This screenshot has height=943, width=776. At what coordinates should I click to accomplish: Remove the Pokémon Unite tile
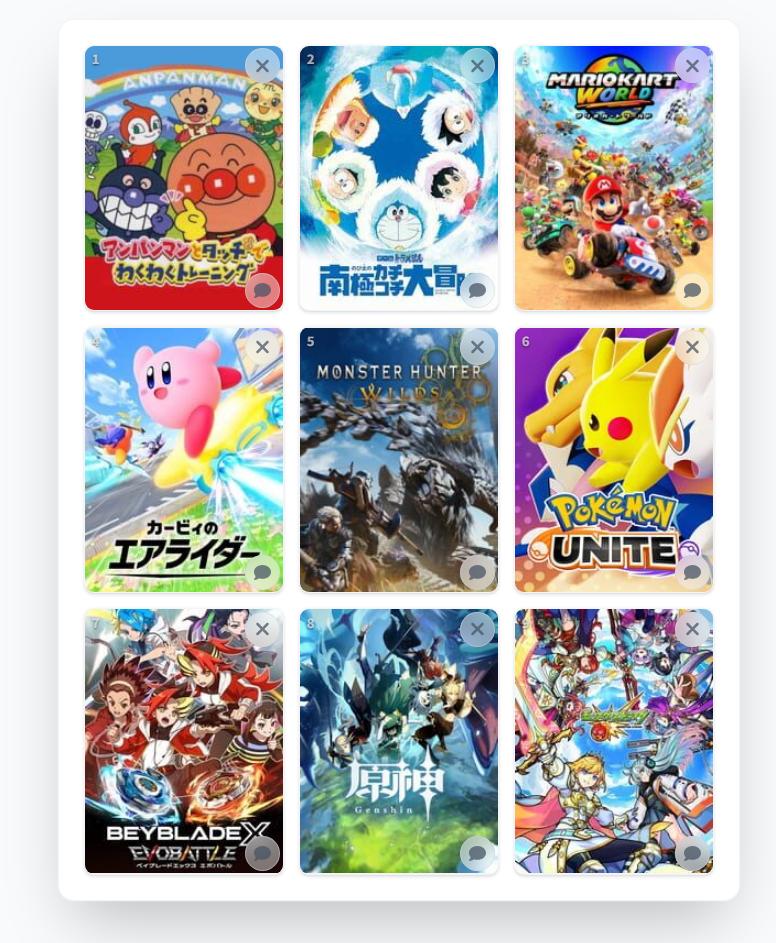click(692, 347)
